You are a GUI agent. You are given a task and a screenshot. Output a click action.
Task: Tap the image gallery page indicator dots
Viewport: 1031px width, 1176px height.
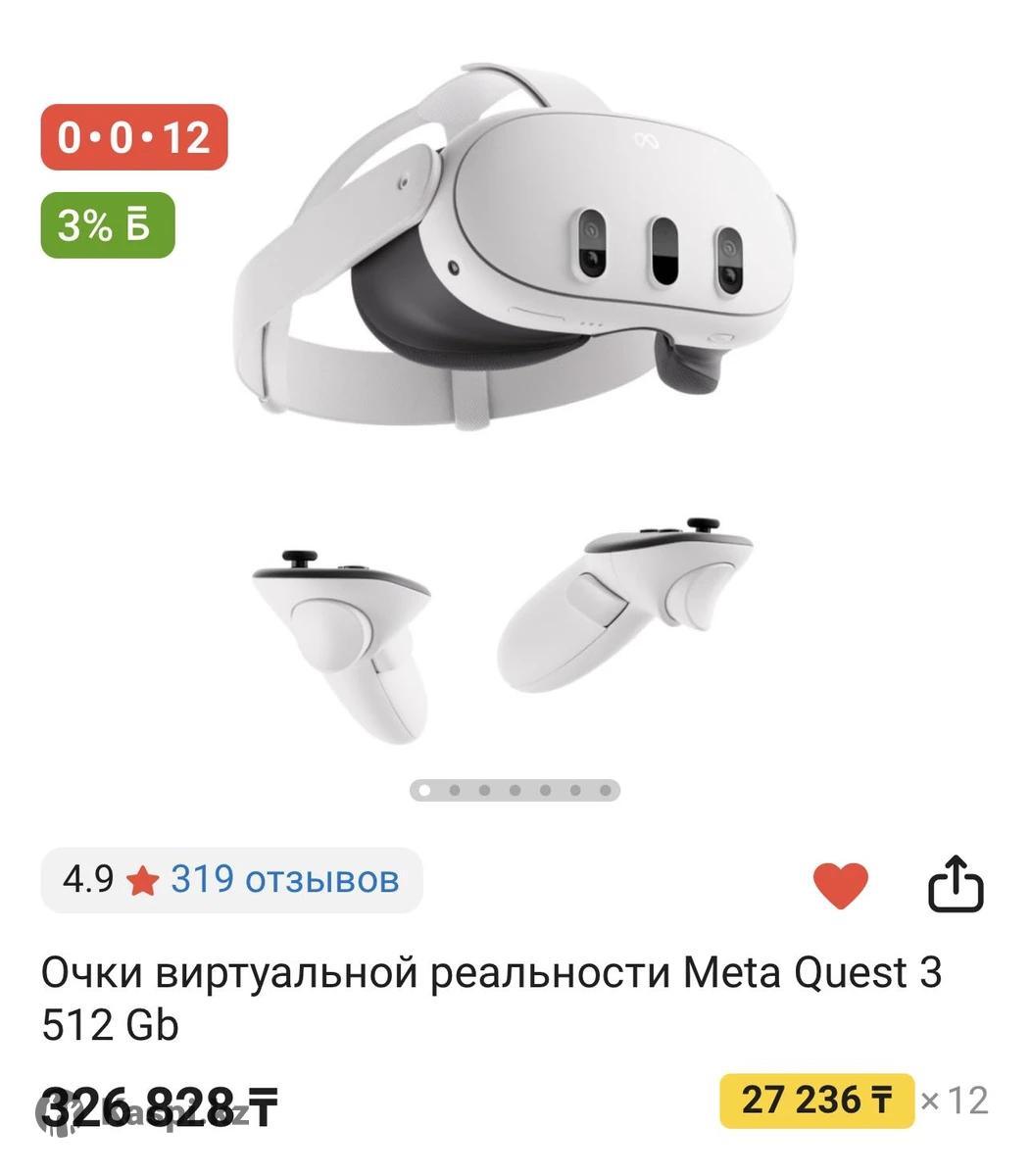point(515,790)
